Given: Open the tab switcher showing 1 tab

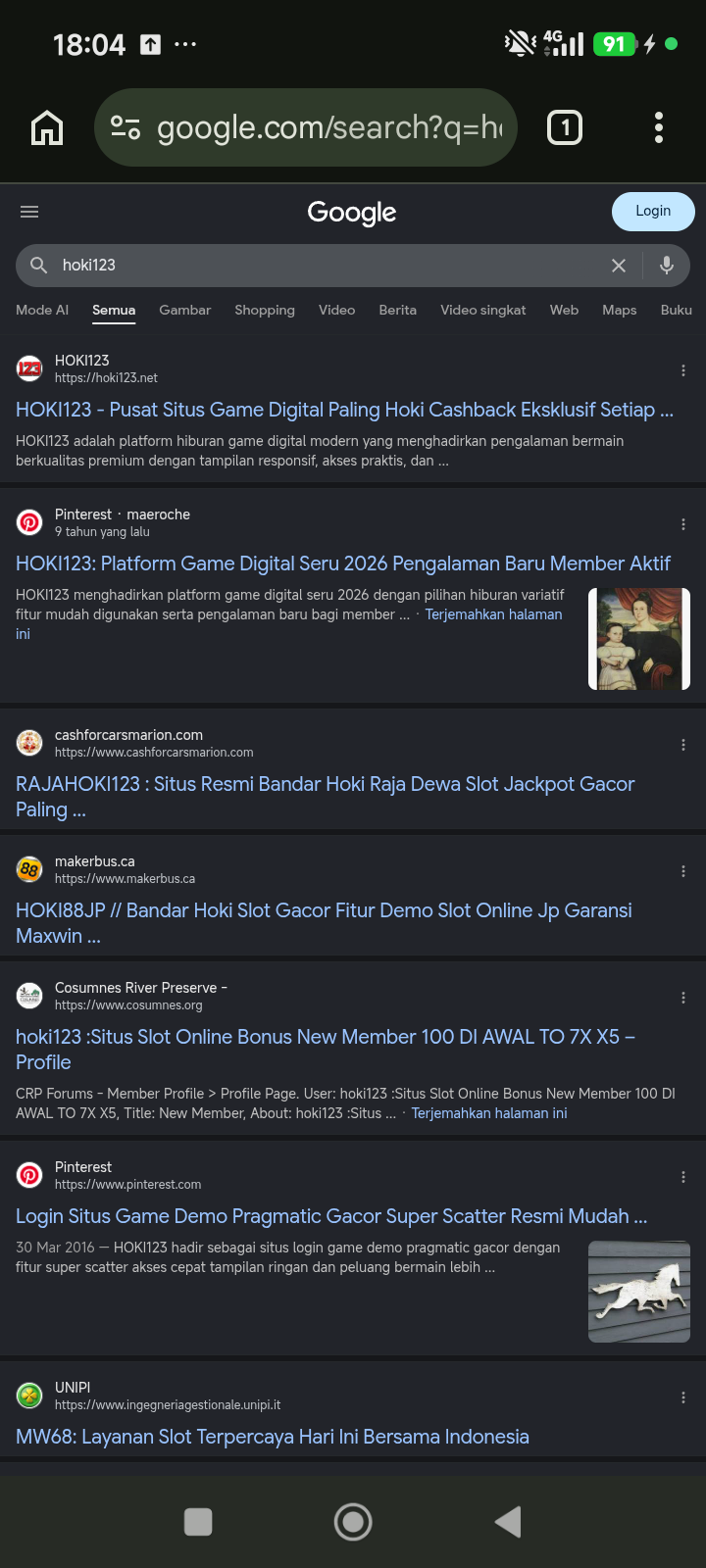Looking at the screenshot, I should tap(565, 127).
